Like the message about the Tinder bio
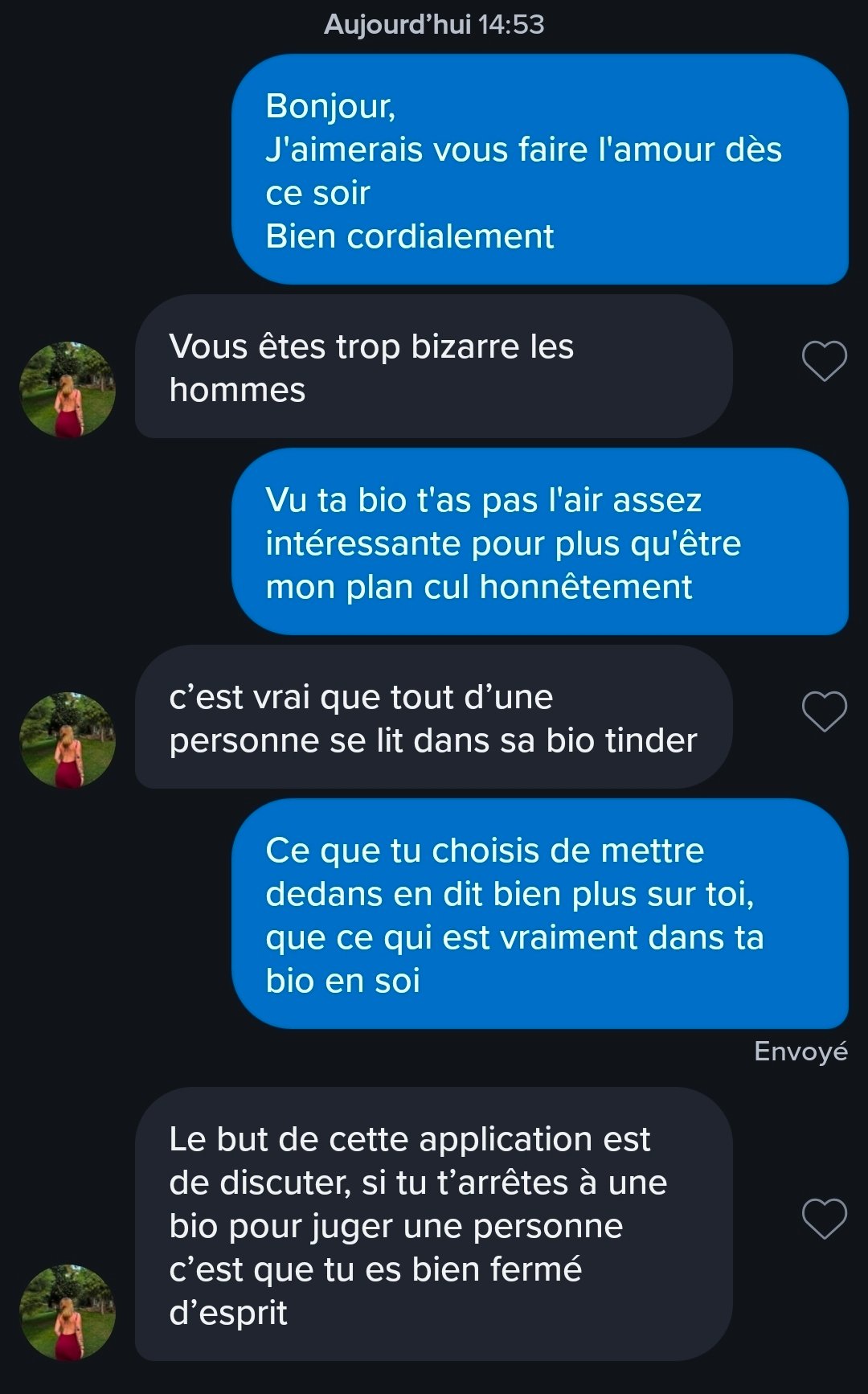 coord(825,711)
